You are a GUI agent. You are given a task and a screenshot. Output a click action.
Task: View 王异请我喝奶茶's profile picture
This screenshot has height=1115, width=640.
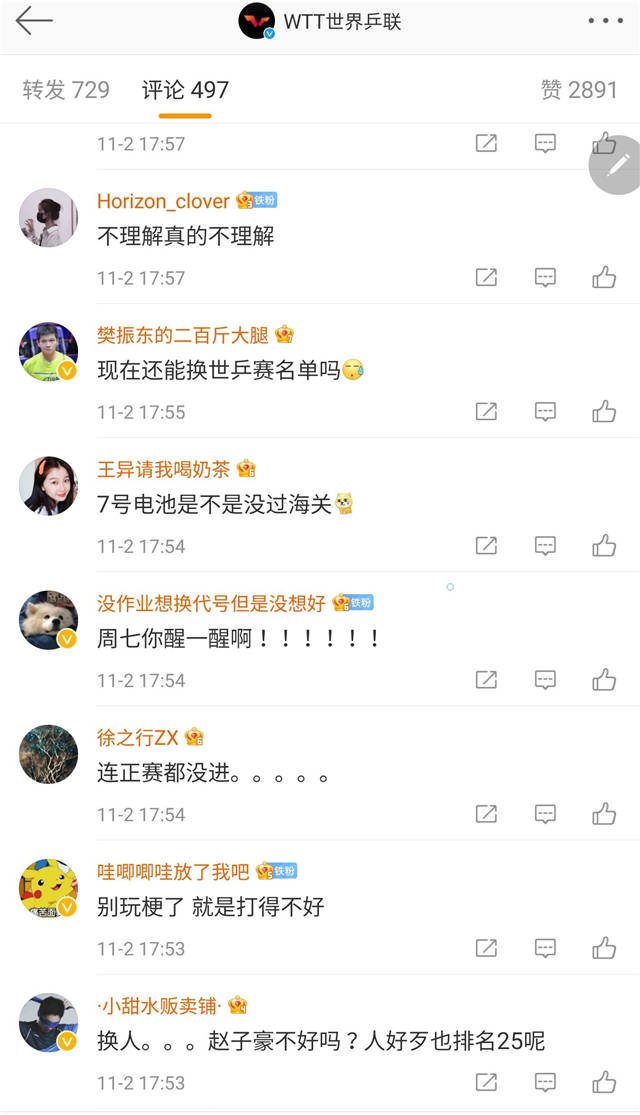48,486
